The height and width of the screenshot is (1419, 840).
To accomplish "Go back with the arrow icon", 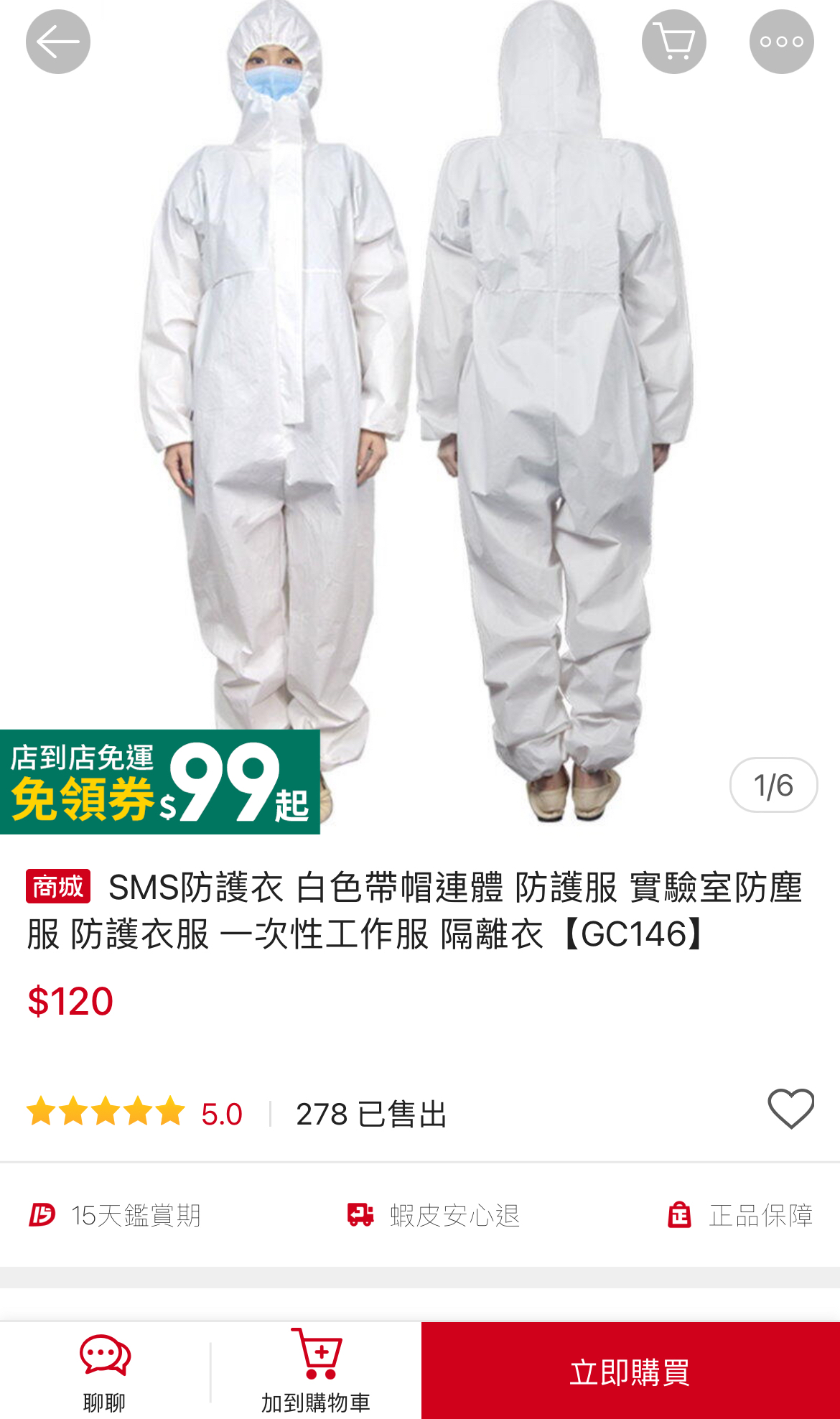I will 58,42.
